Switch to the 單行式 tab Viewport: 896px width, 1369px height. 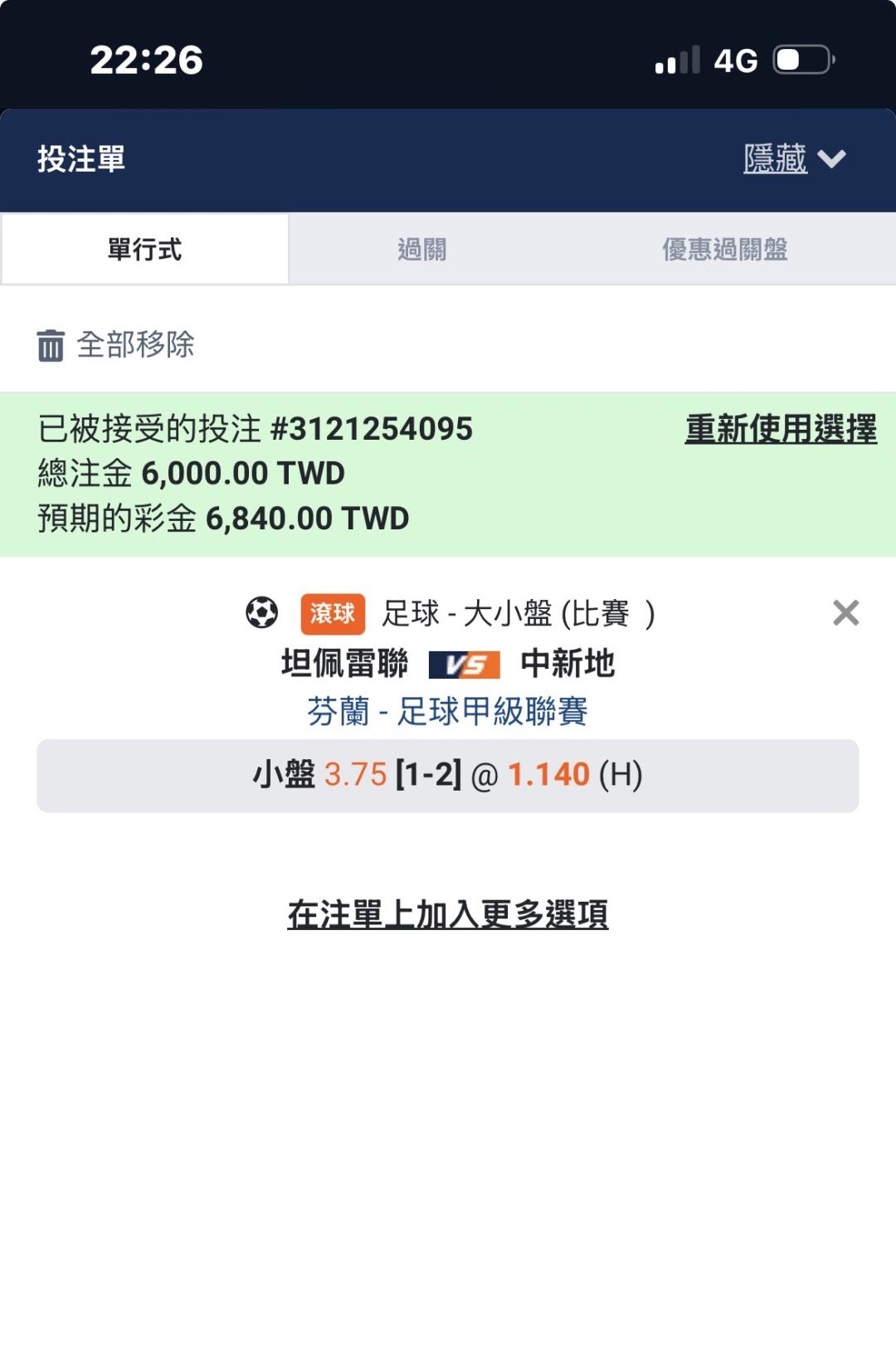point(145,249)
